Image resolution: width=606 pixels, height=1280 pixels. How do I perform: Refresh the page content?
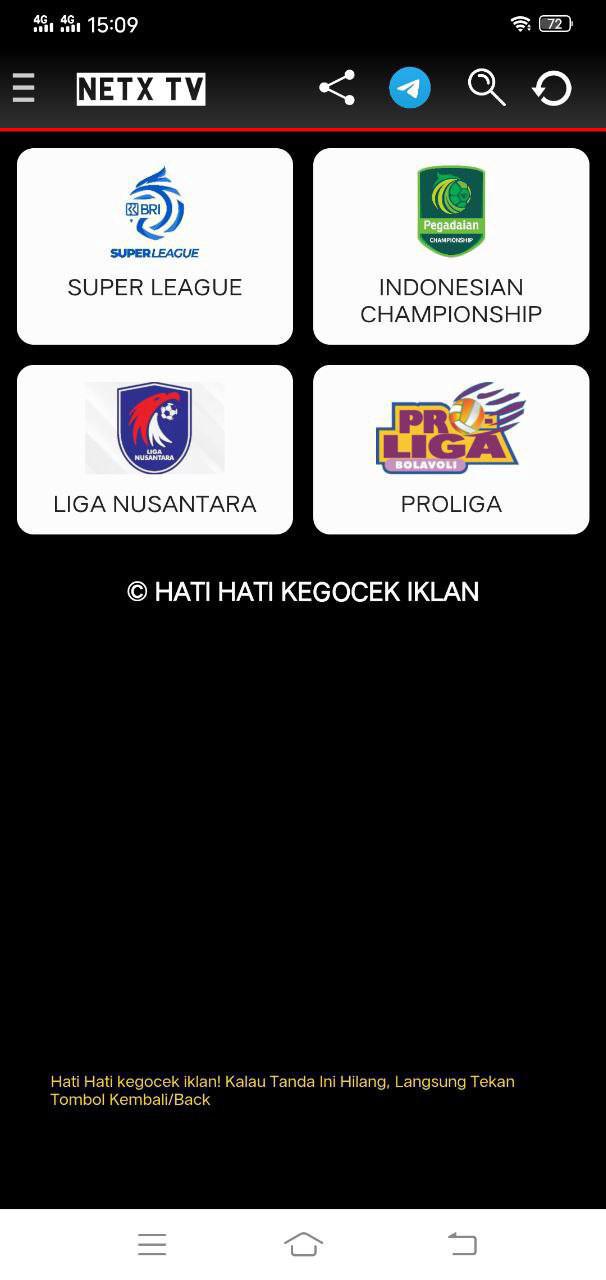coord(552,88)
